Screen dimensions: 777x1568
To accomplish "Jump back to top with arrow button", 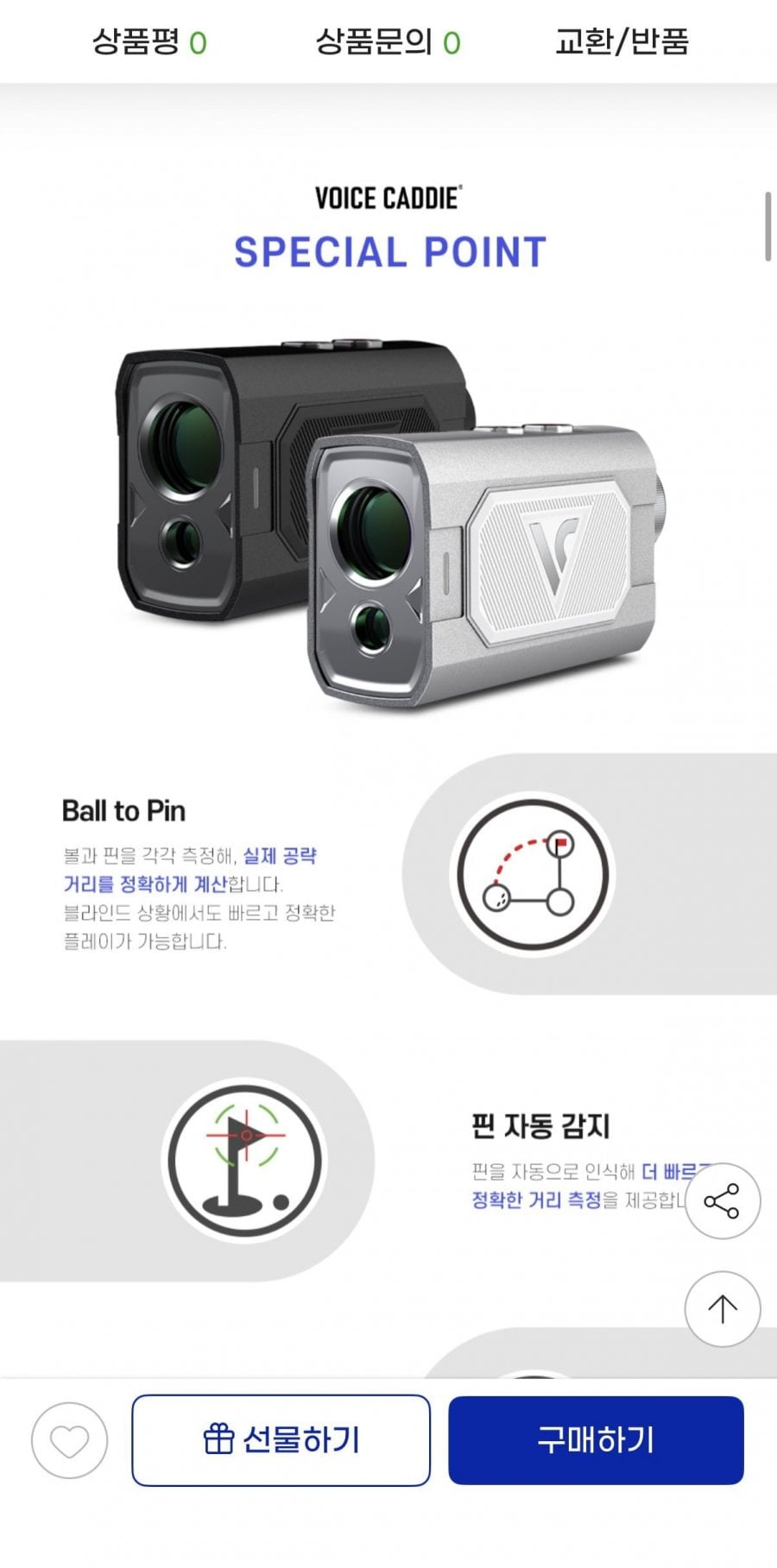I will (x=723, y=1309).
